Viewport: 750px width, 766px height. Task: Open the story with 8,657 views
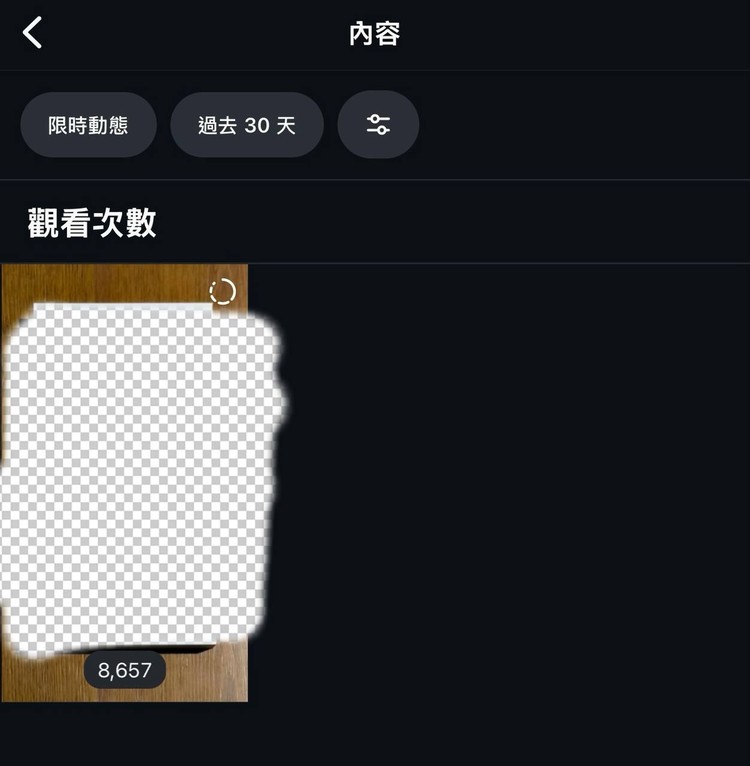click(124, 482)
